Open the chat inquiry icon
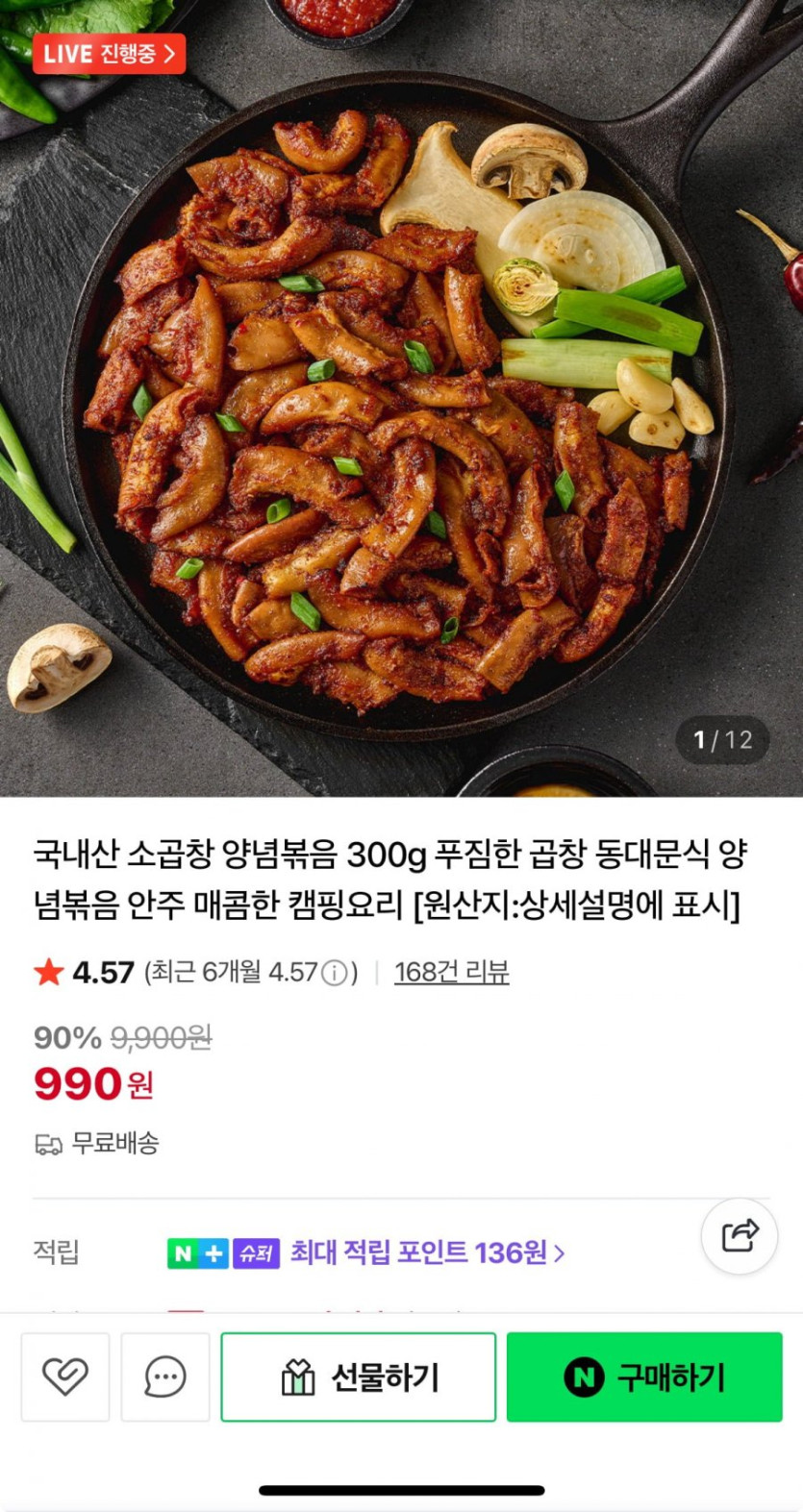The image size is (803, 1512). point(165,1376)
